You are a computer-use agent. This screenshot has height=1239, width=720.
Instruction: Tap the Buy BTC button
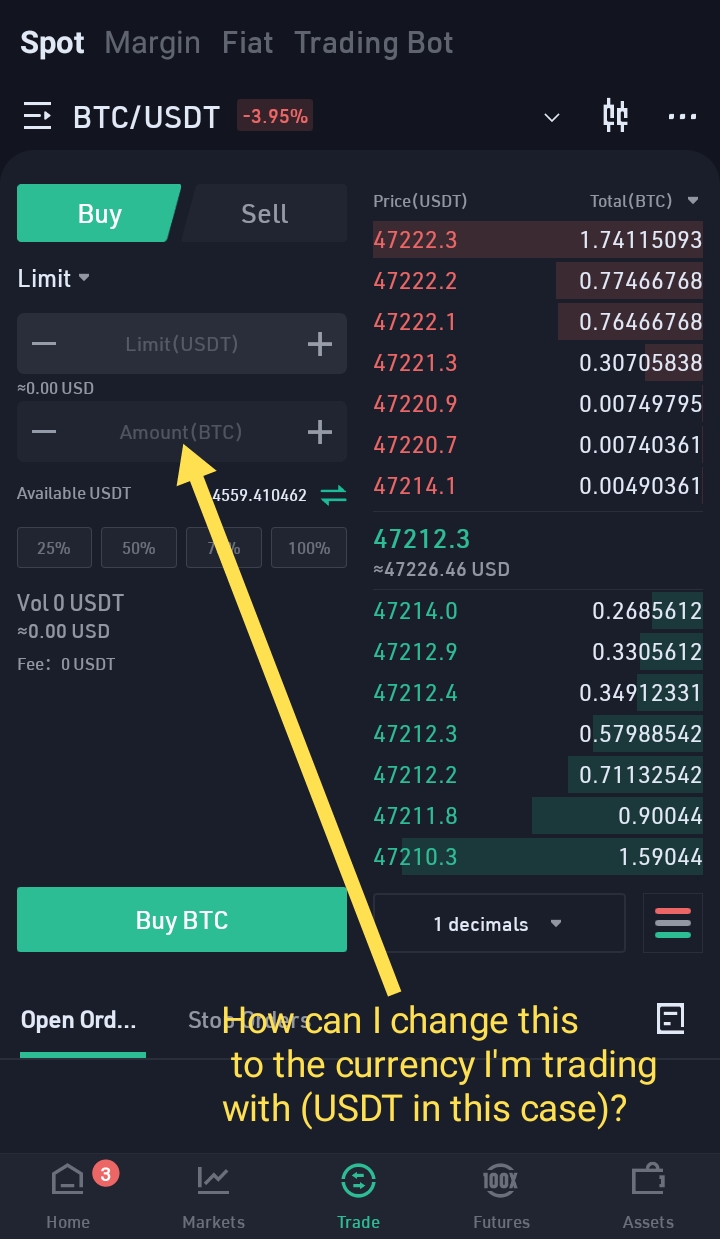182,920
